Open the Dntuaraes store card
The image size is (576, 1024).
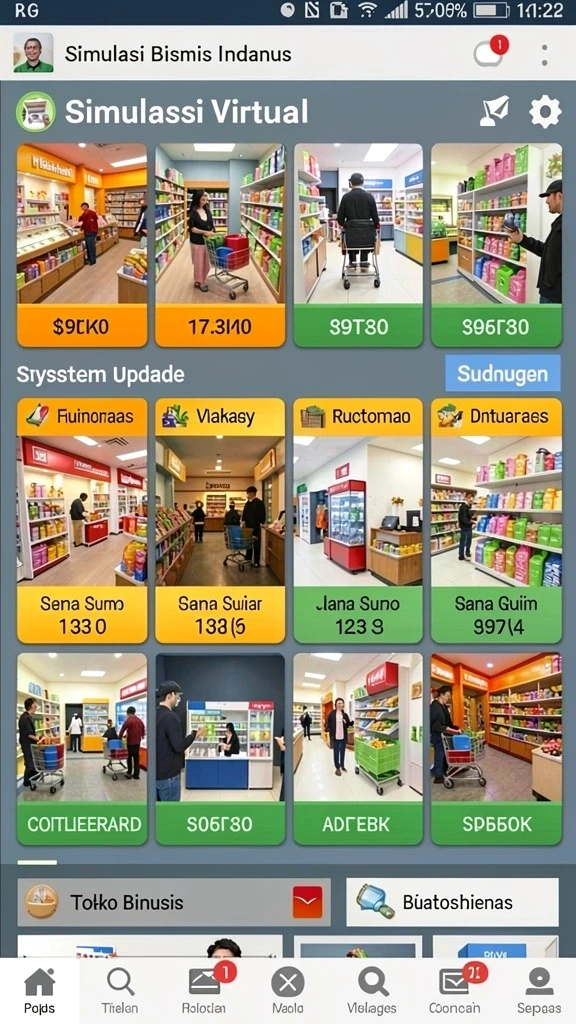point(496,520)
